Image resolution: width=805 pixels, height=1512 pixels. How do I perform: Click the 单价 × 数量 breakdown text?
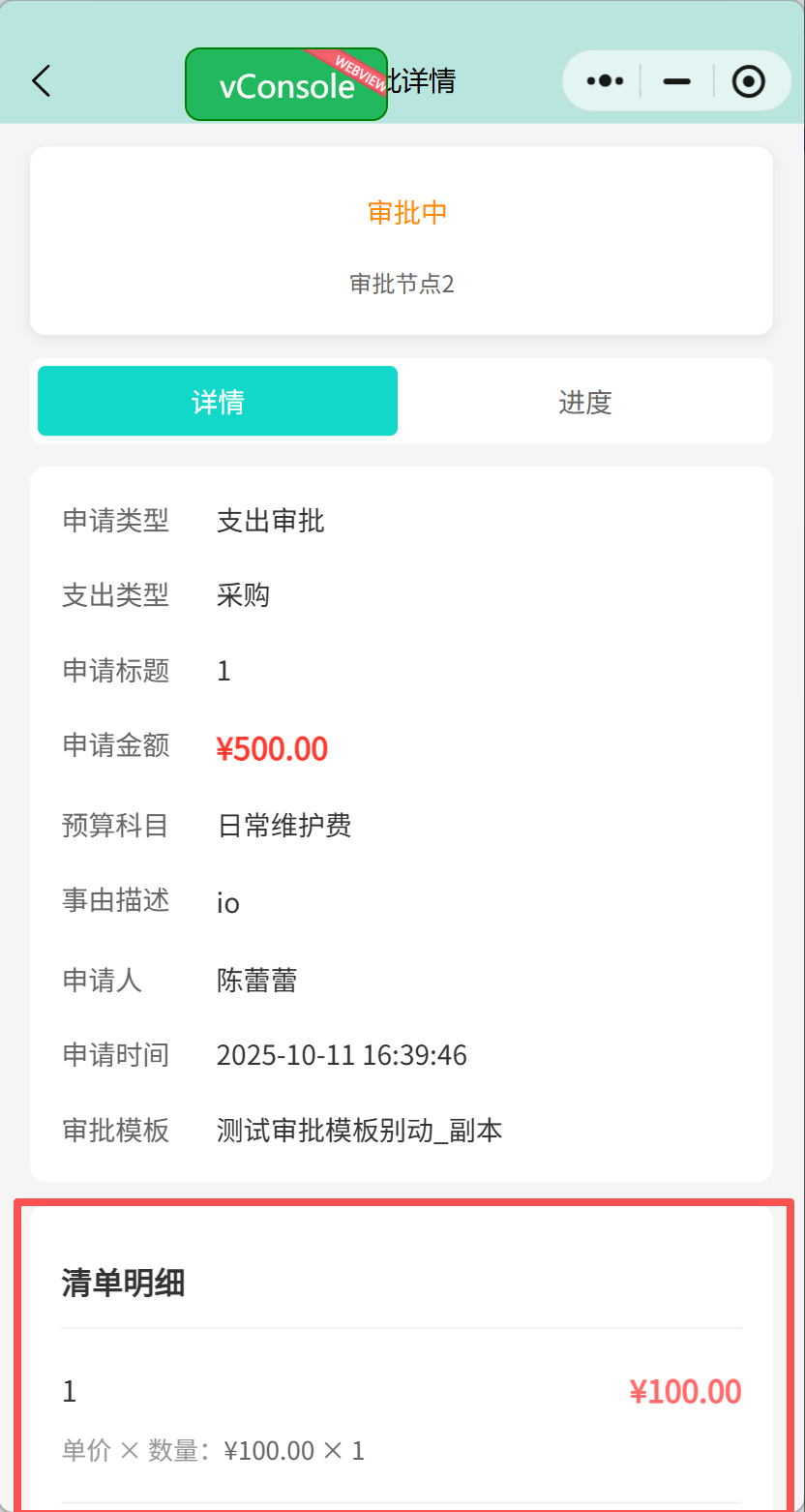[x=212, y=1450]
